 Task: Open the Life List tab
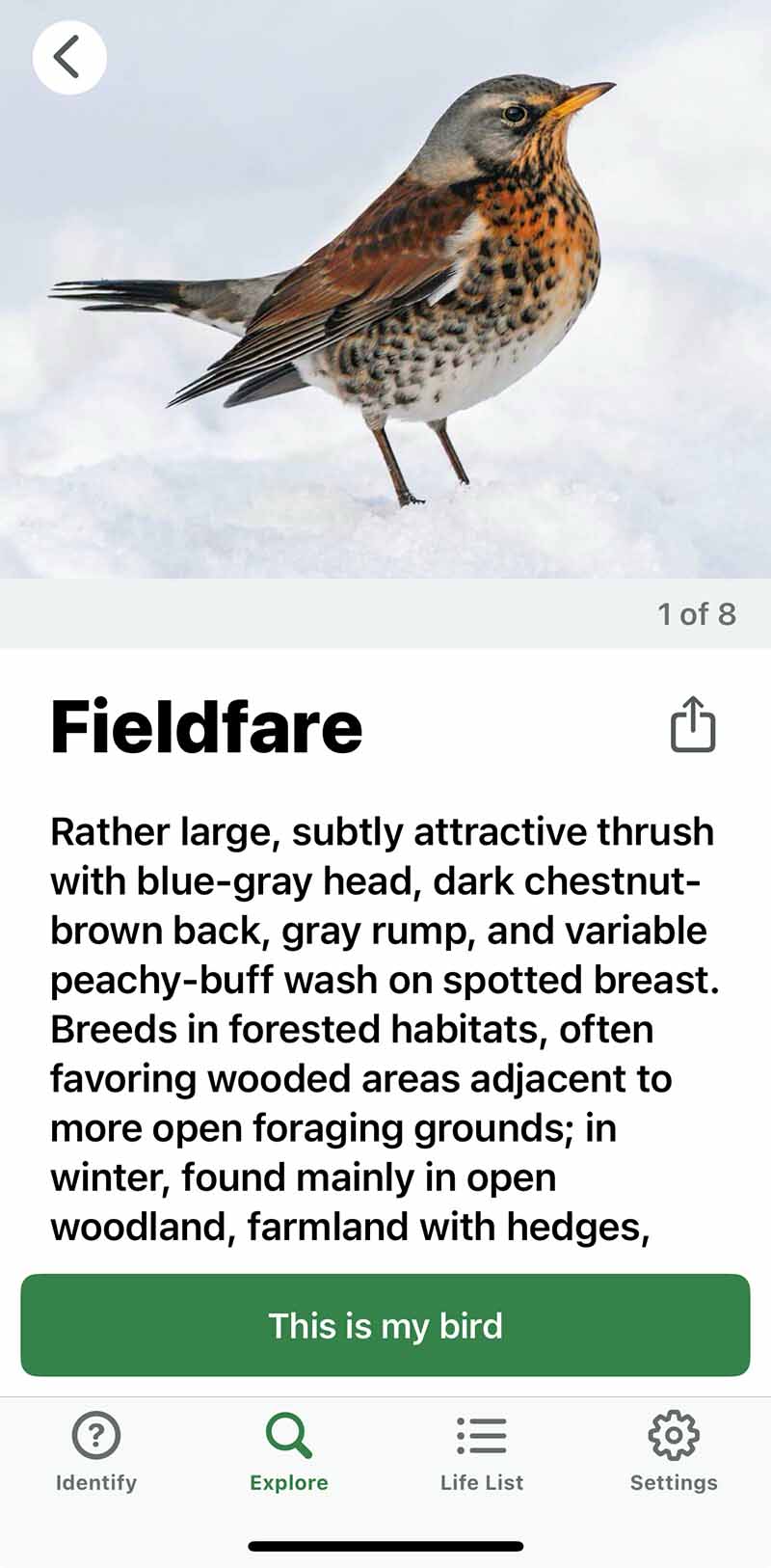click(x=482, y=1452)
